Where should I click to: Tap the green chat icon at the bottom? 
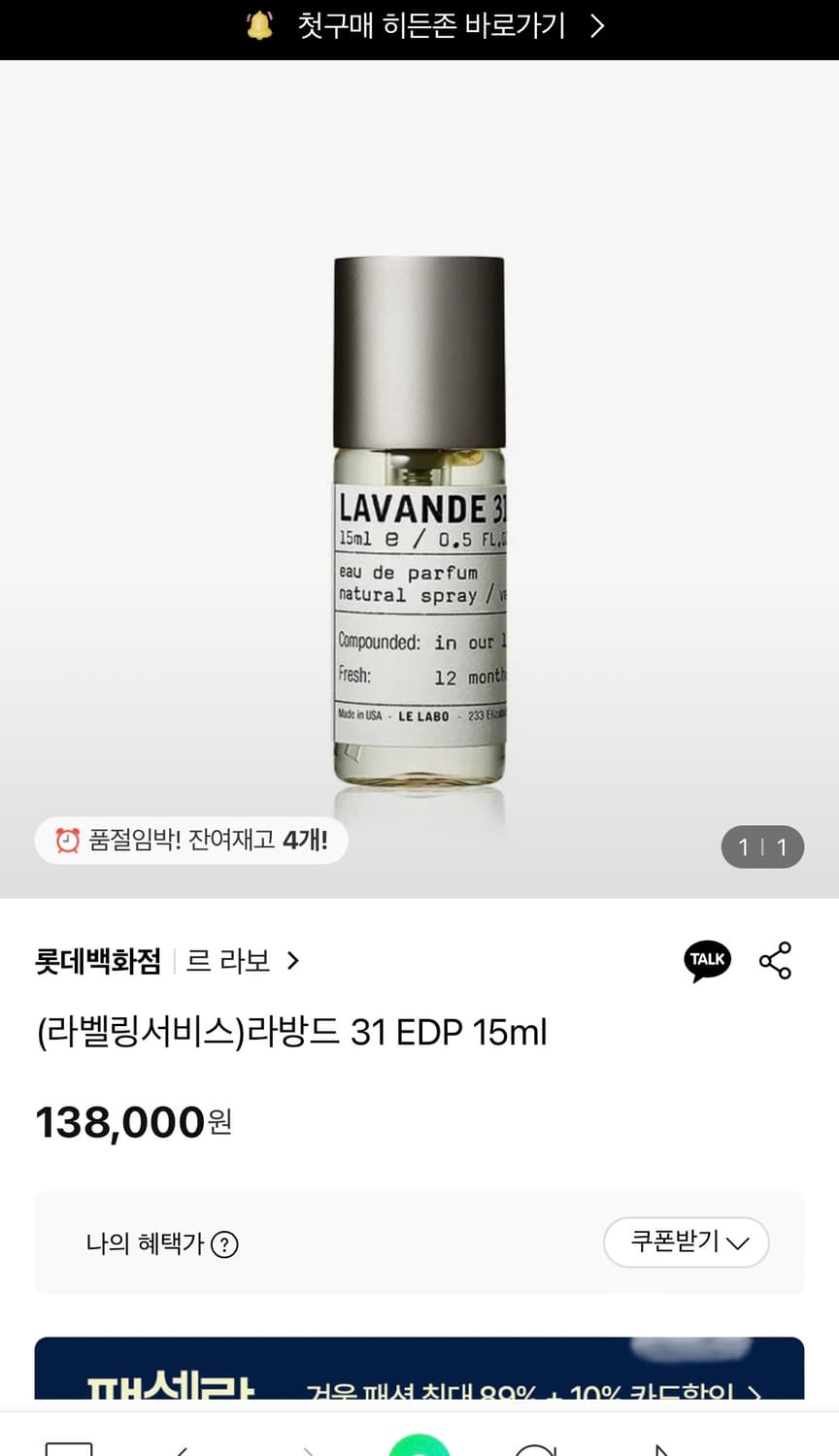click(419, 1446)
